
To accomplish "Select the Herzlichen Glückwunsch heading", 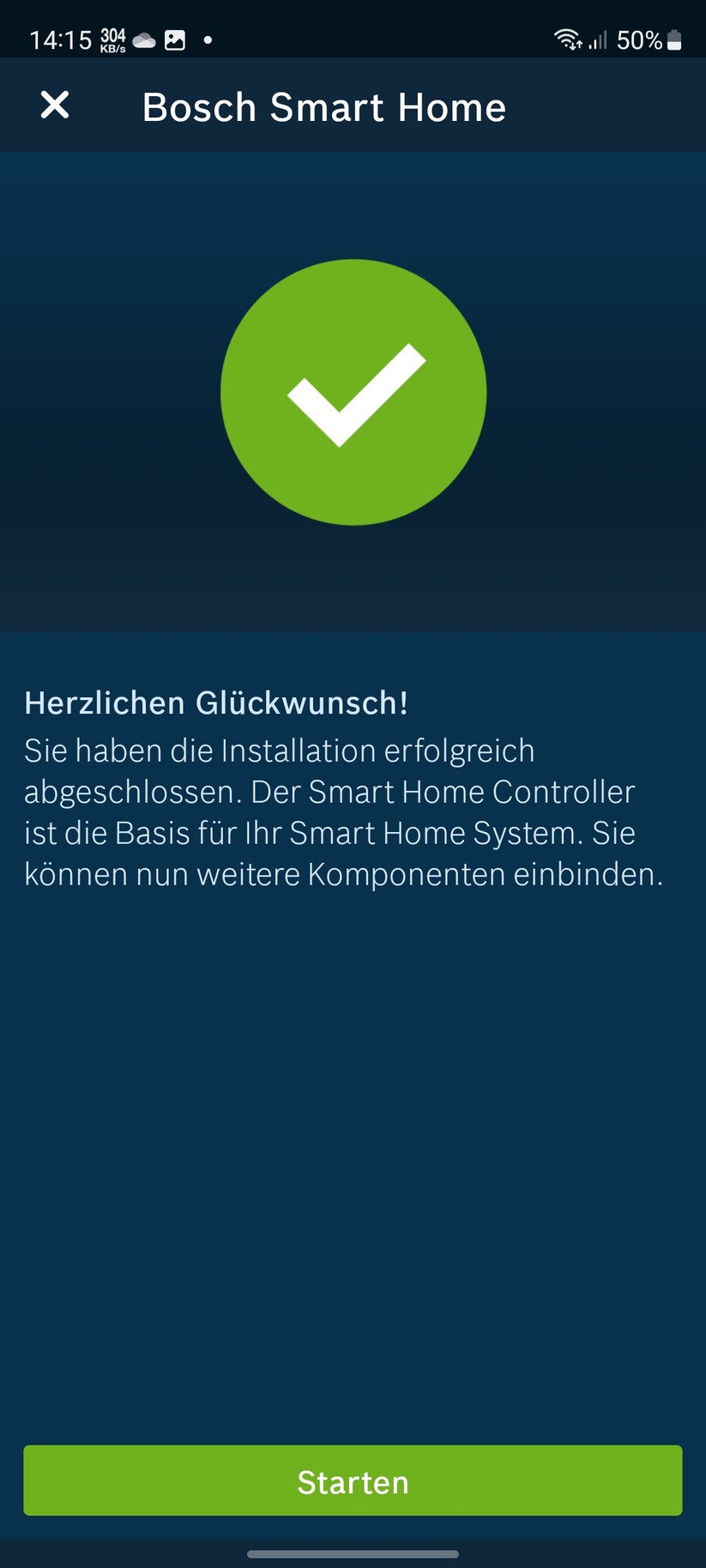I will click(217, 702).
